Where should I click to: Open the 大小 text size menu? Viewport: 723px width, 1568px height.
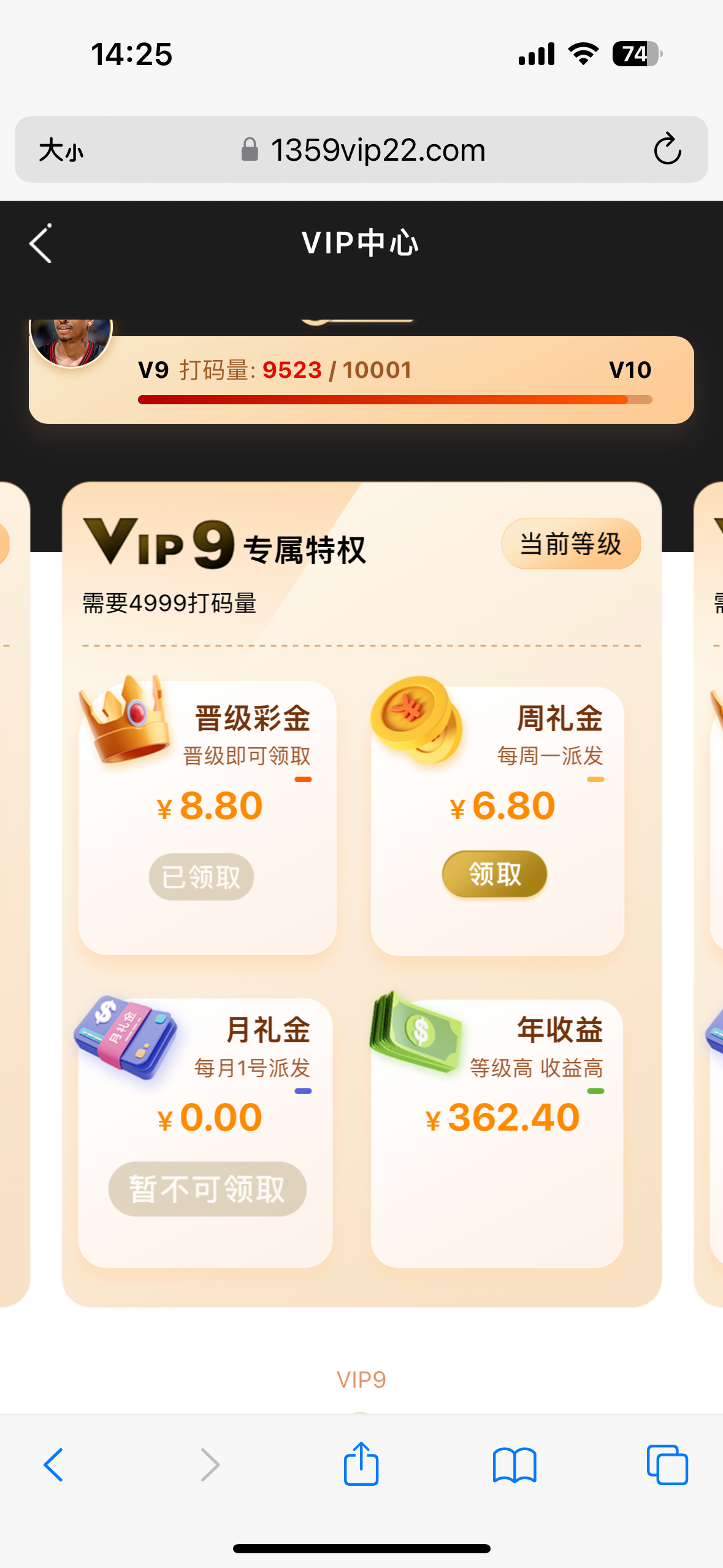(61, 150)
